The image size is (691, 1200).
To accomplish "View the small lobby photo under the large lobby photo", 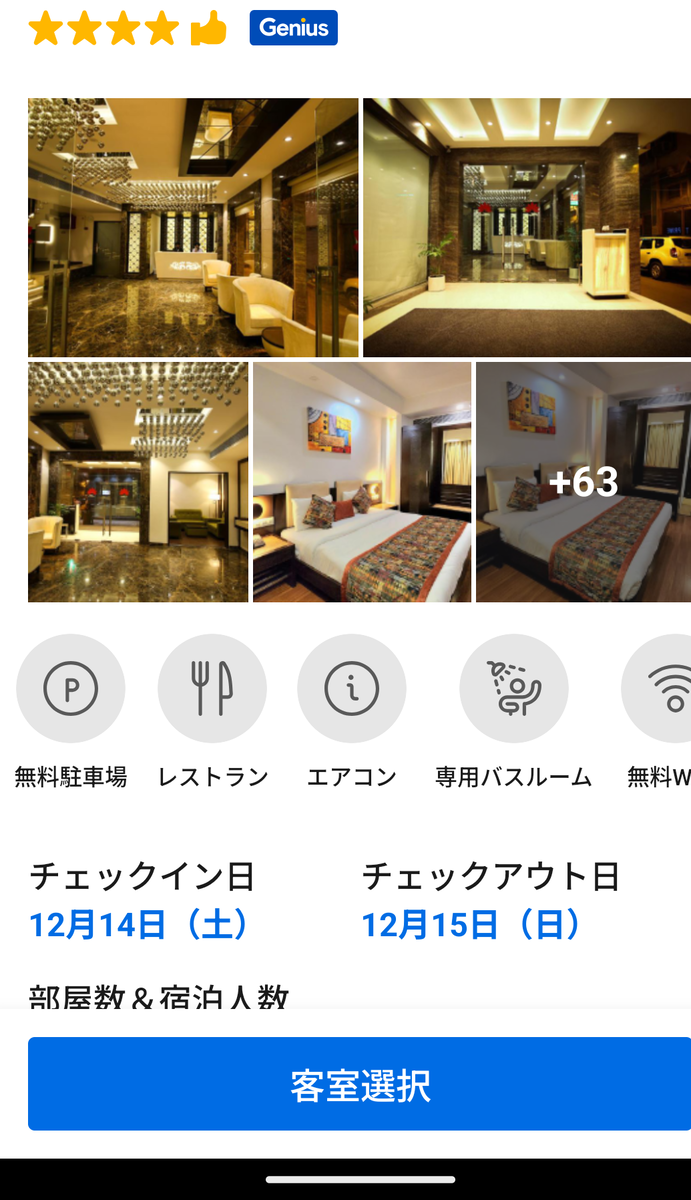I will coord(138,482).
